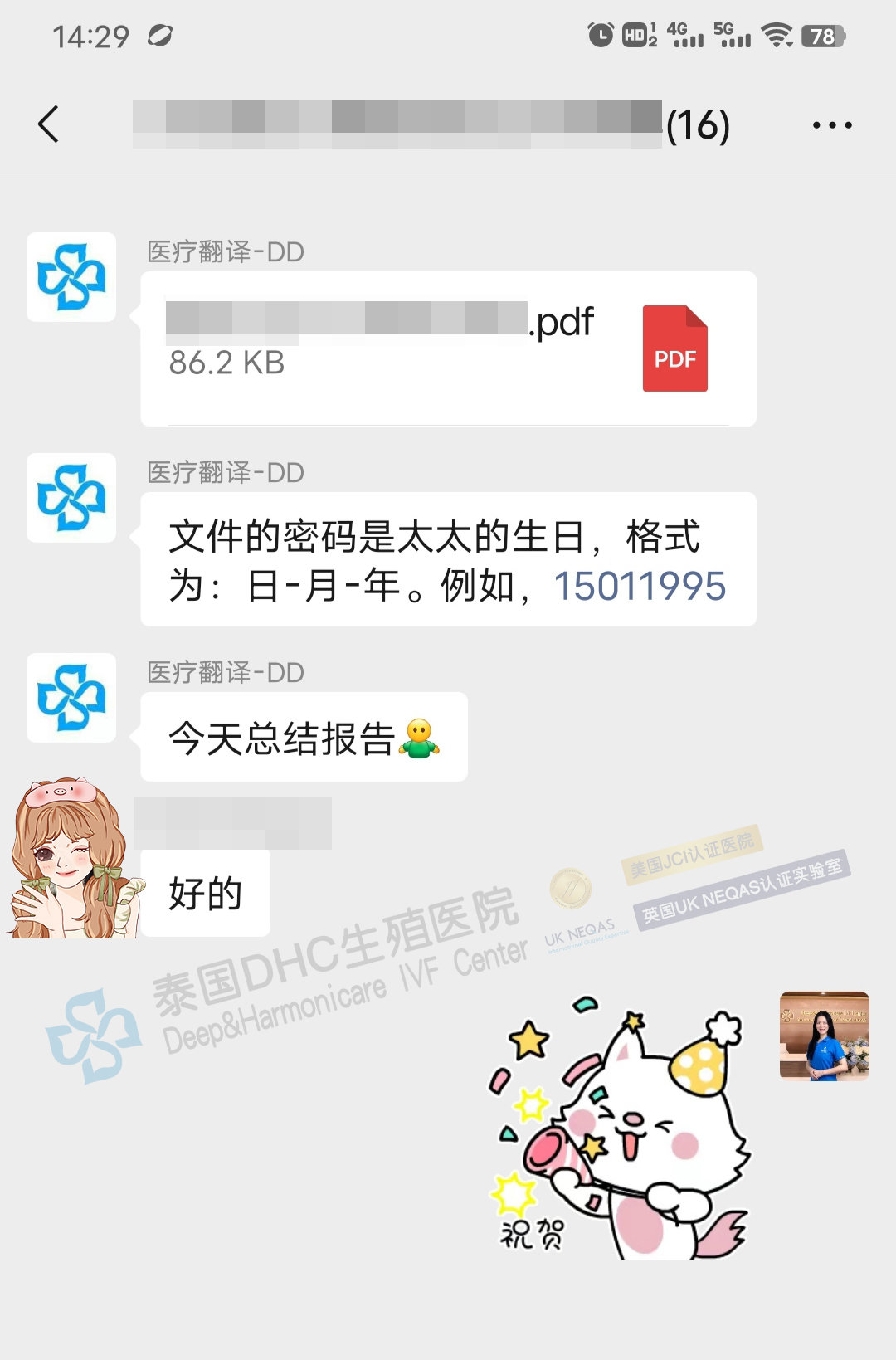
Task: Tap the 15011995 number link
Action: click(640, 587)
